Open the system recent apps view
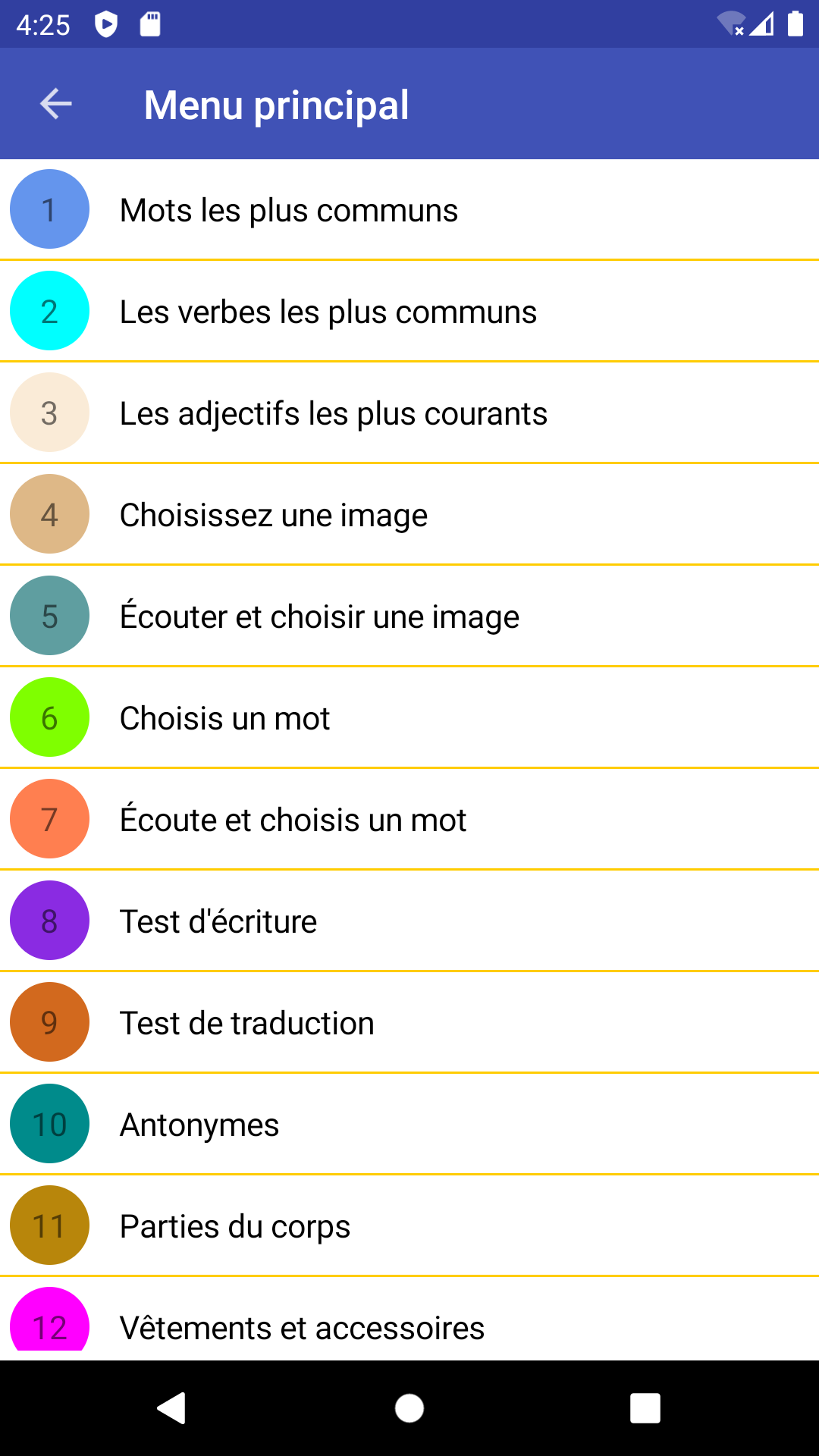 coord(645,1408)
